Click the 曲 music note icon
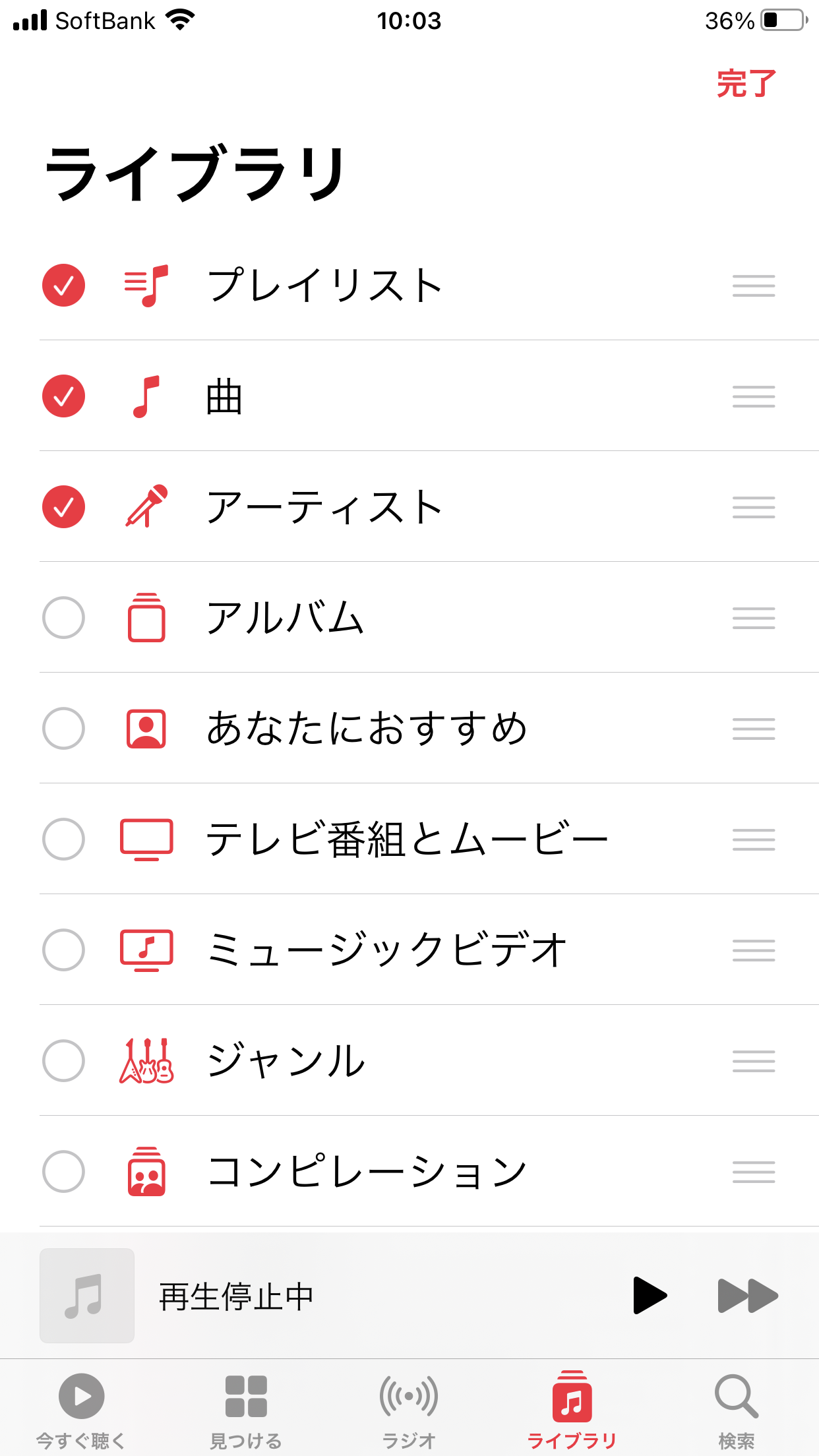Image resolution: width=819 pixels, height=1456 pixels. click(146, 396)
